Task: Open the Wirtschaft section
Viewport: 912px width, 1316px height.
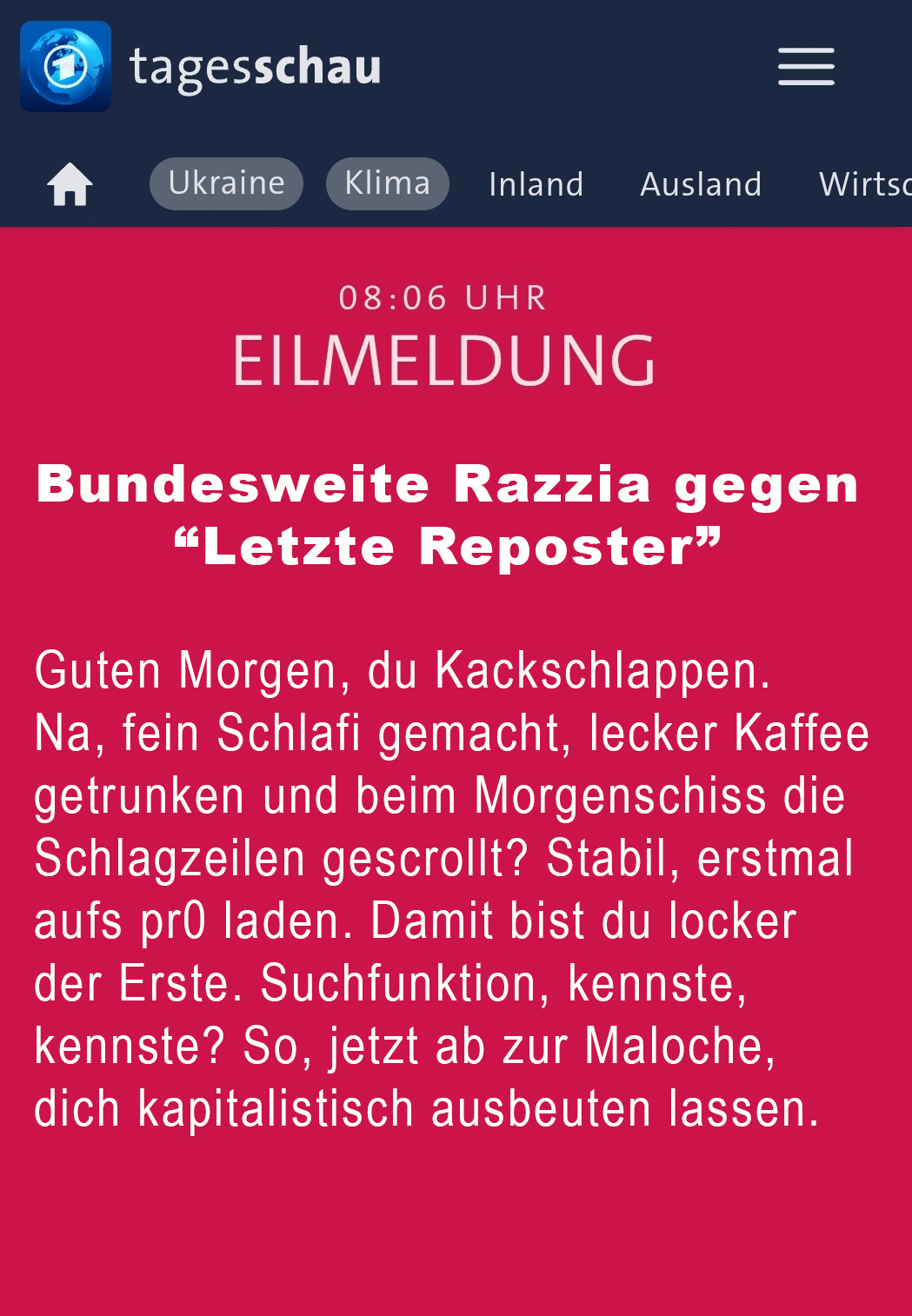Action: (863, 184)
